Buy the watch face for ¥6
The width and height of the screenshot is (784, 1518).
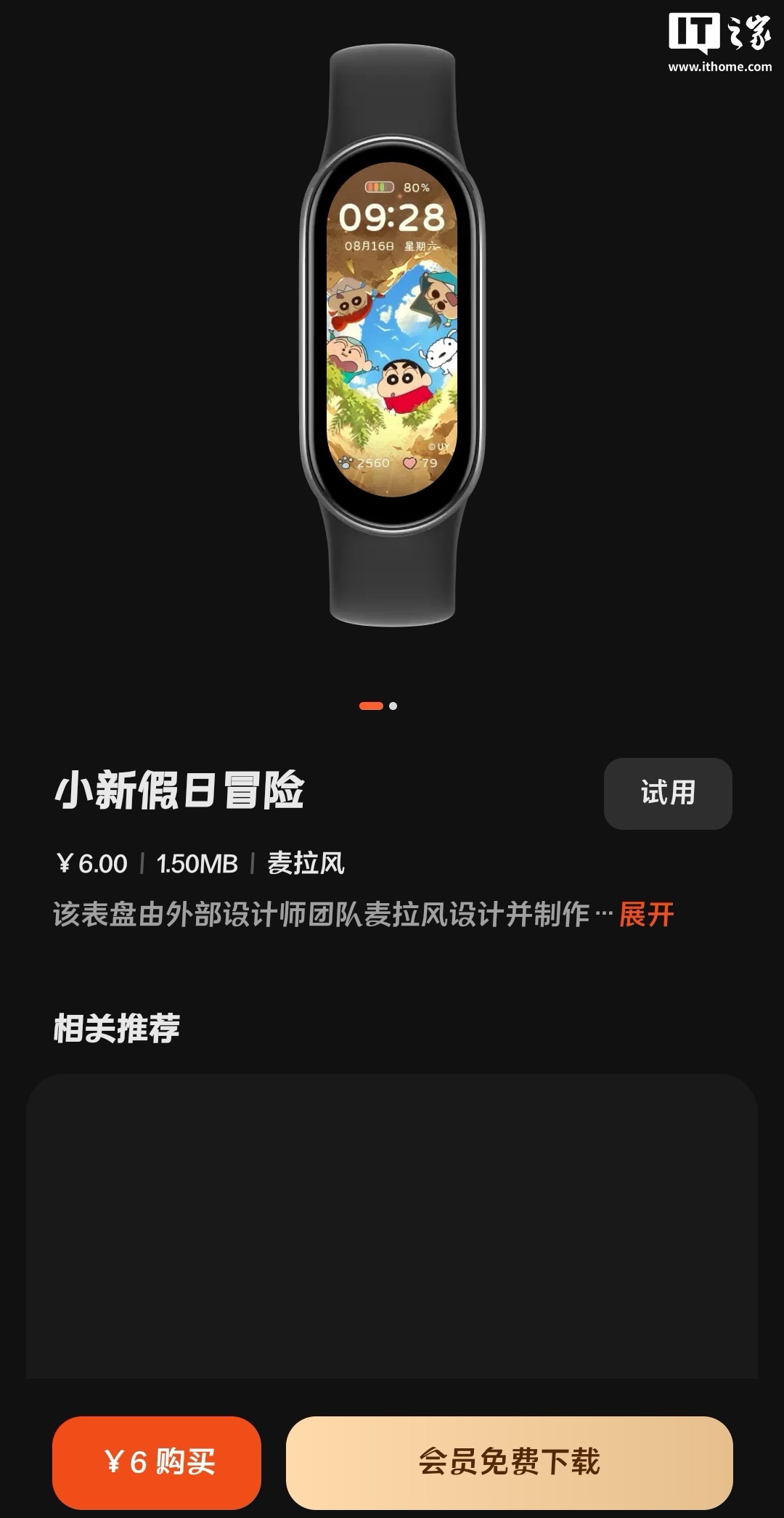[x=157, y=1462]
